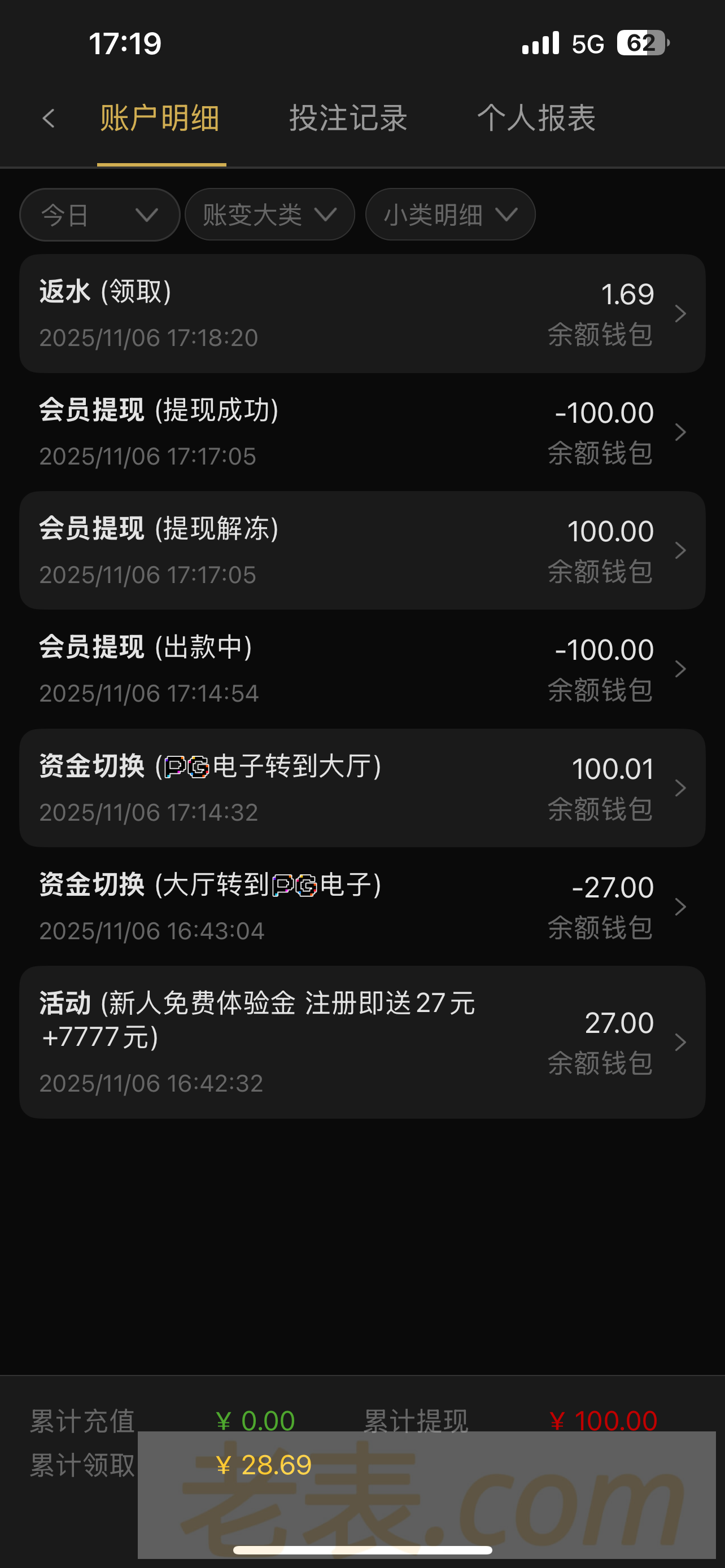Go back using the top-left arrow
Screen dimensions: 725x1568
click(x=49, y=118)
